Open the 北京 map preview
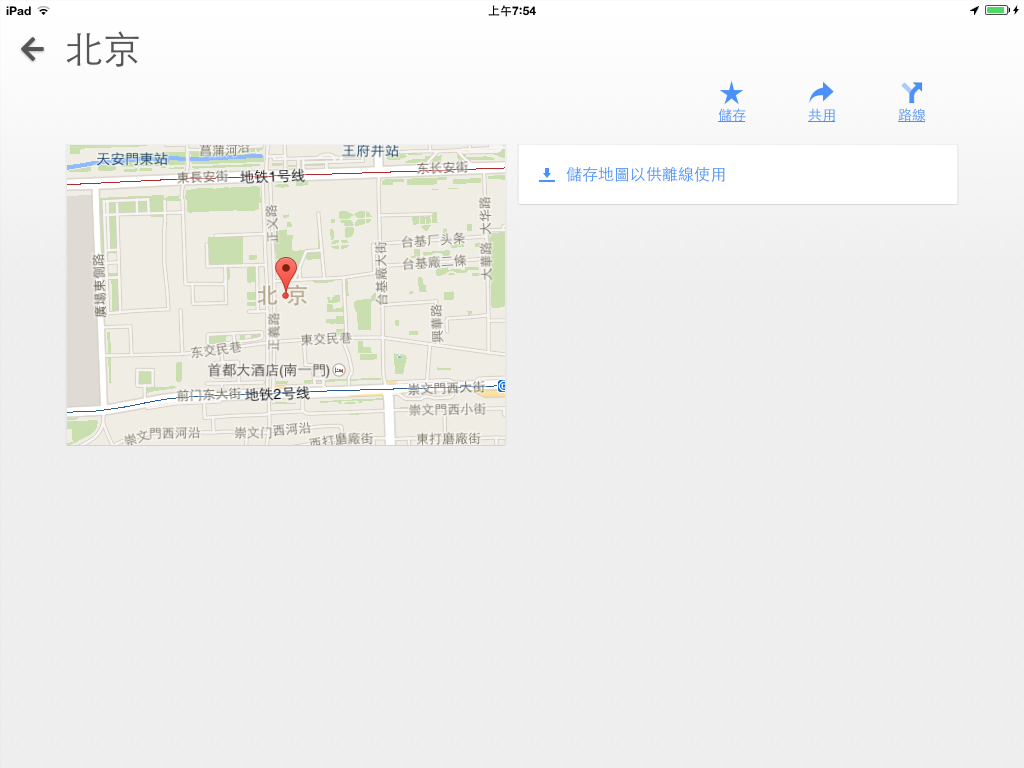 (x=286, y=295)
